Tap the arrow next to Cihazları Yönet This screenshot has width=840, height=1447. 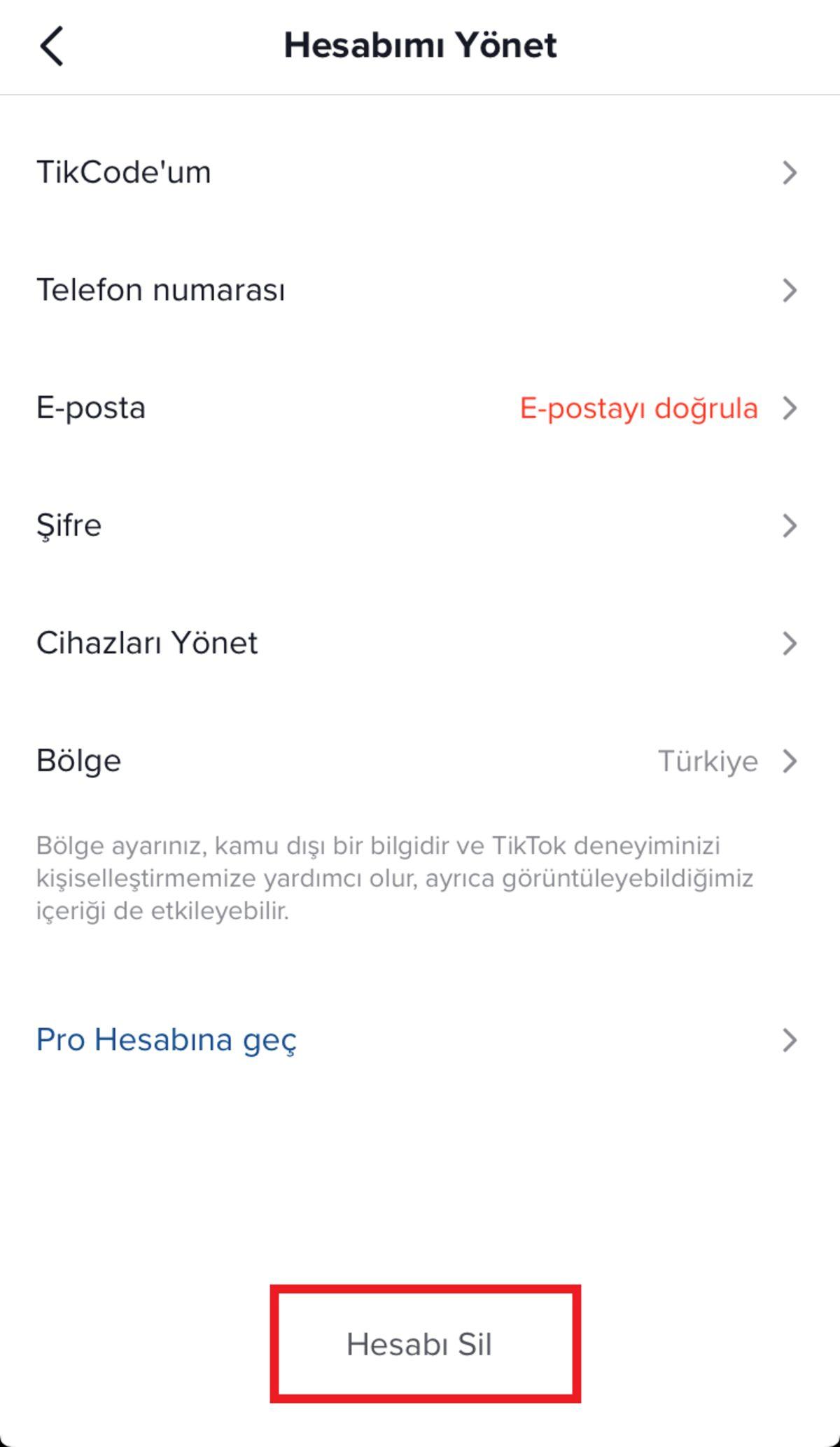(x=790, y=642)
